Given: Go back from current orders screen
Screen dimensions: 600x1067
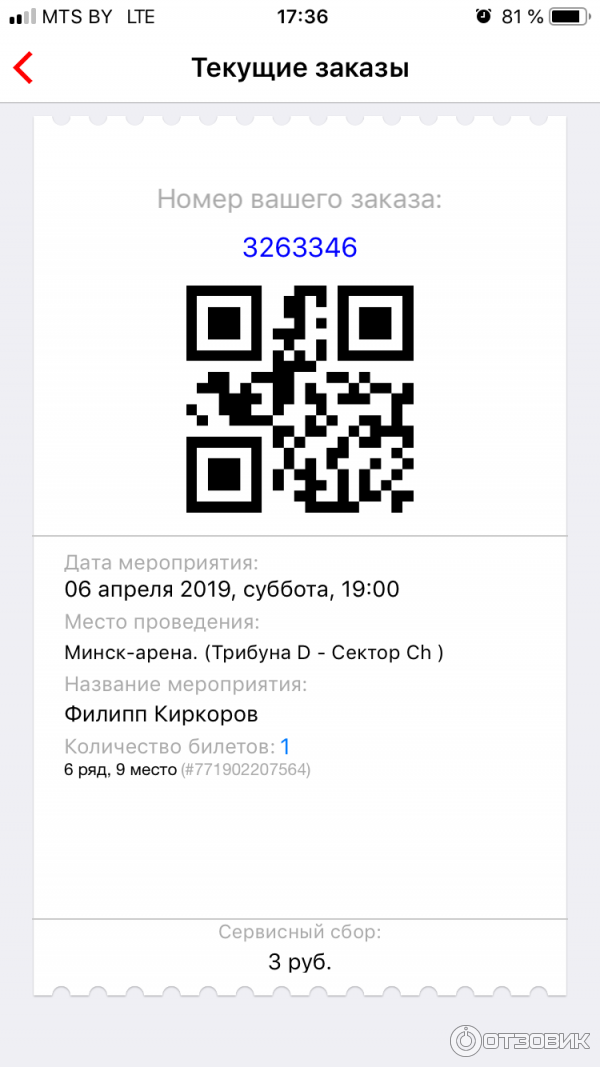Looking at the screenshot, I should [23, 68].
